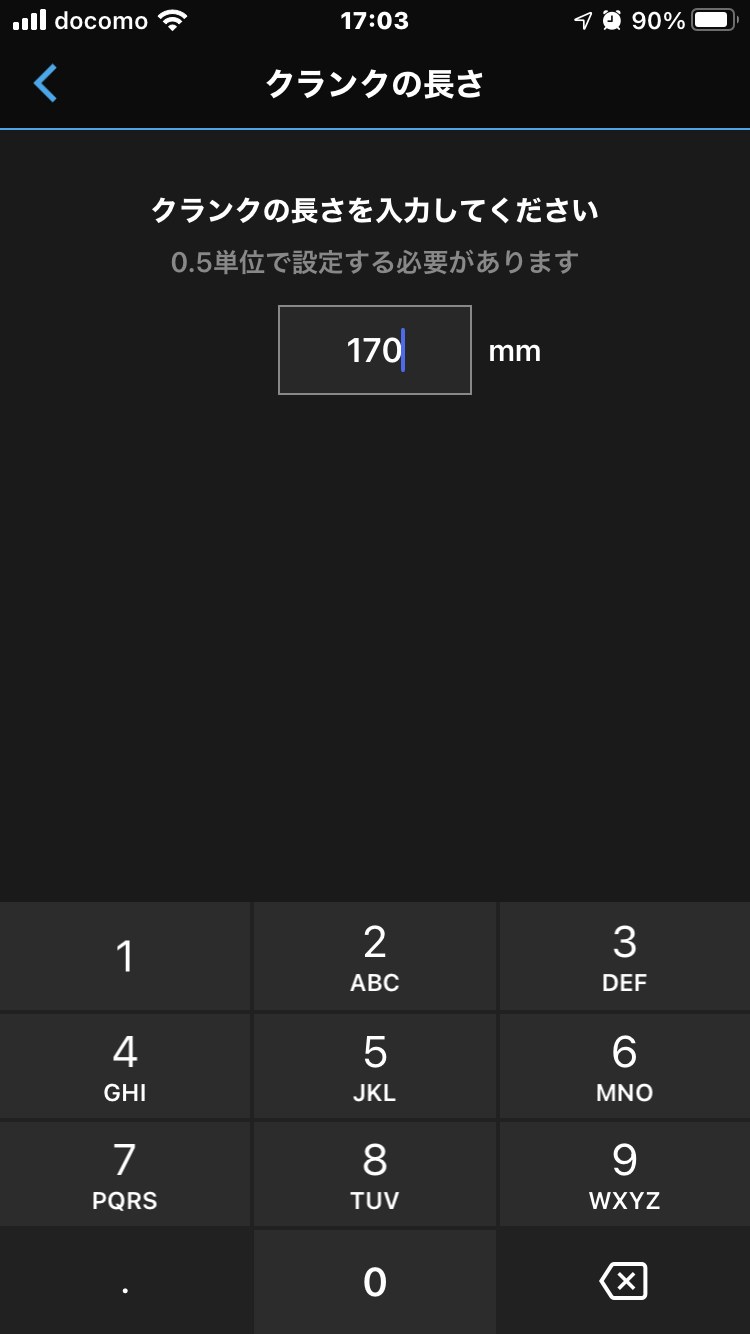The height and width of the screenshot is (1334, 750).
Task: Enter digit 5 on the keypad
Action: (374, 1066)
